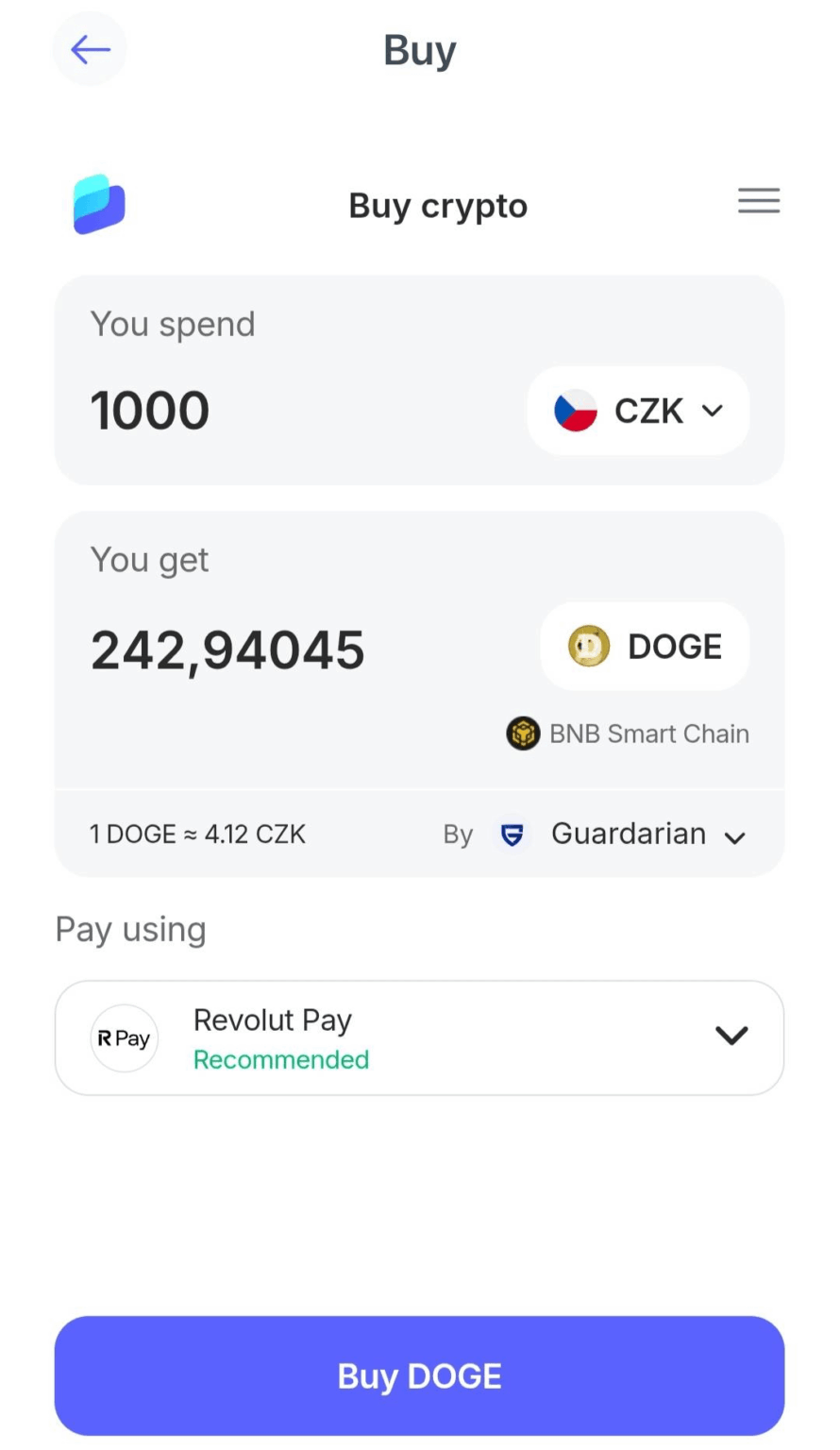Image resolution: width=840 pixels, height=1450 pixels.
Task: Click the Recommended label under Revolut Pay
Action: 280,1059
